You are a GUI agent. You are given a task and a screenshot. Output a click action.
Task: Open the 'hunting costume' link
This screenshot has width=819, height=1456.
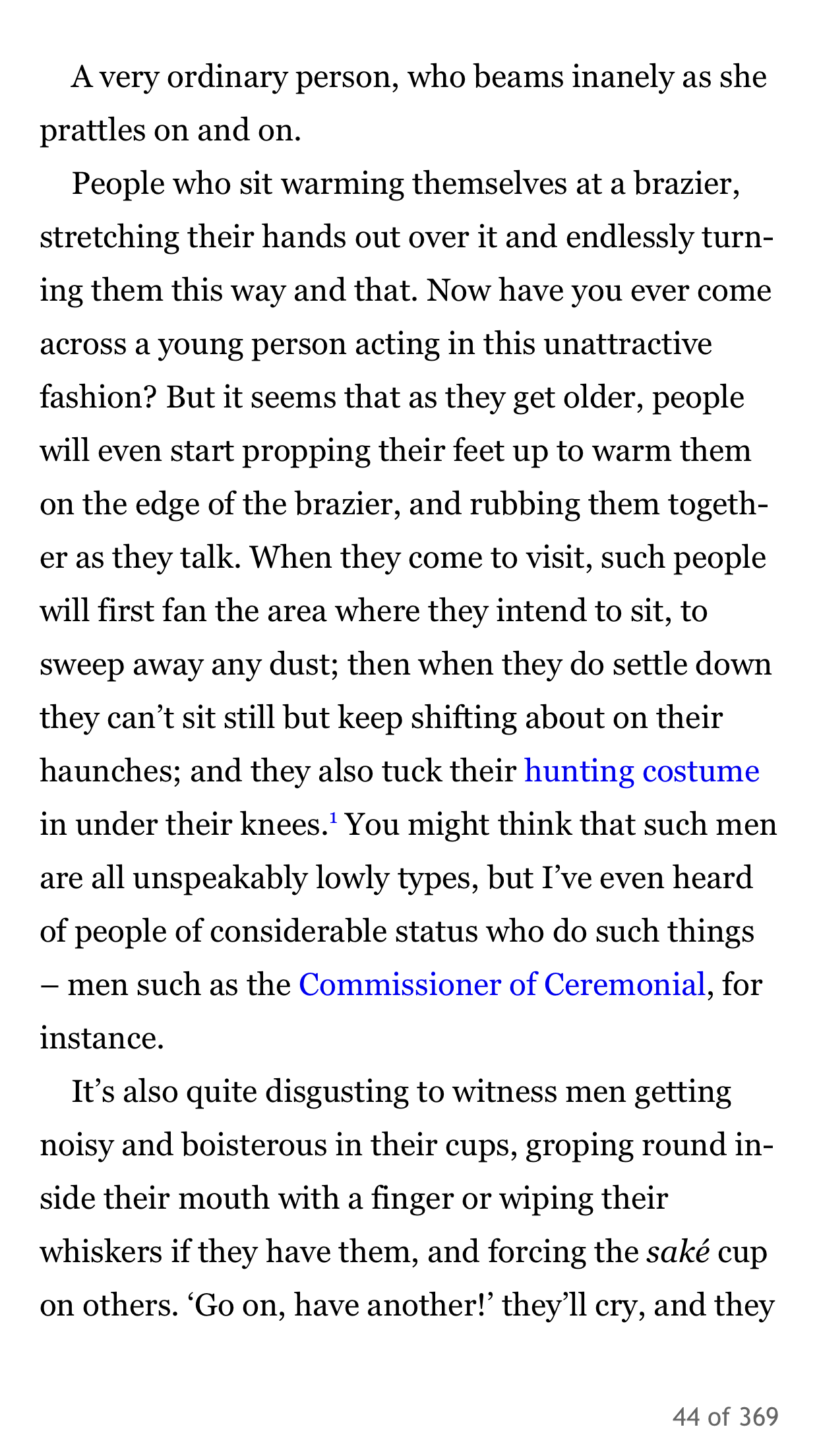pyautogui.click(x=642, y=772)
